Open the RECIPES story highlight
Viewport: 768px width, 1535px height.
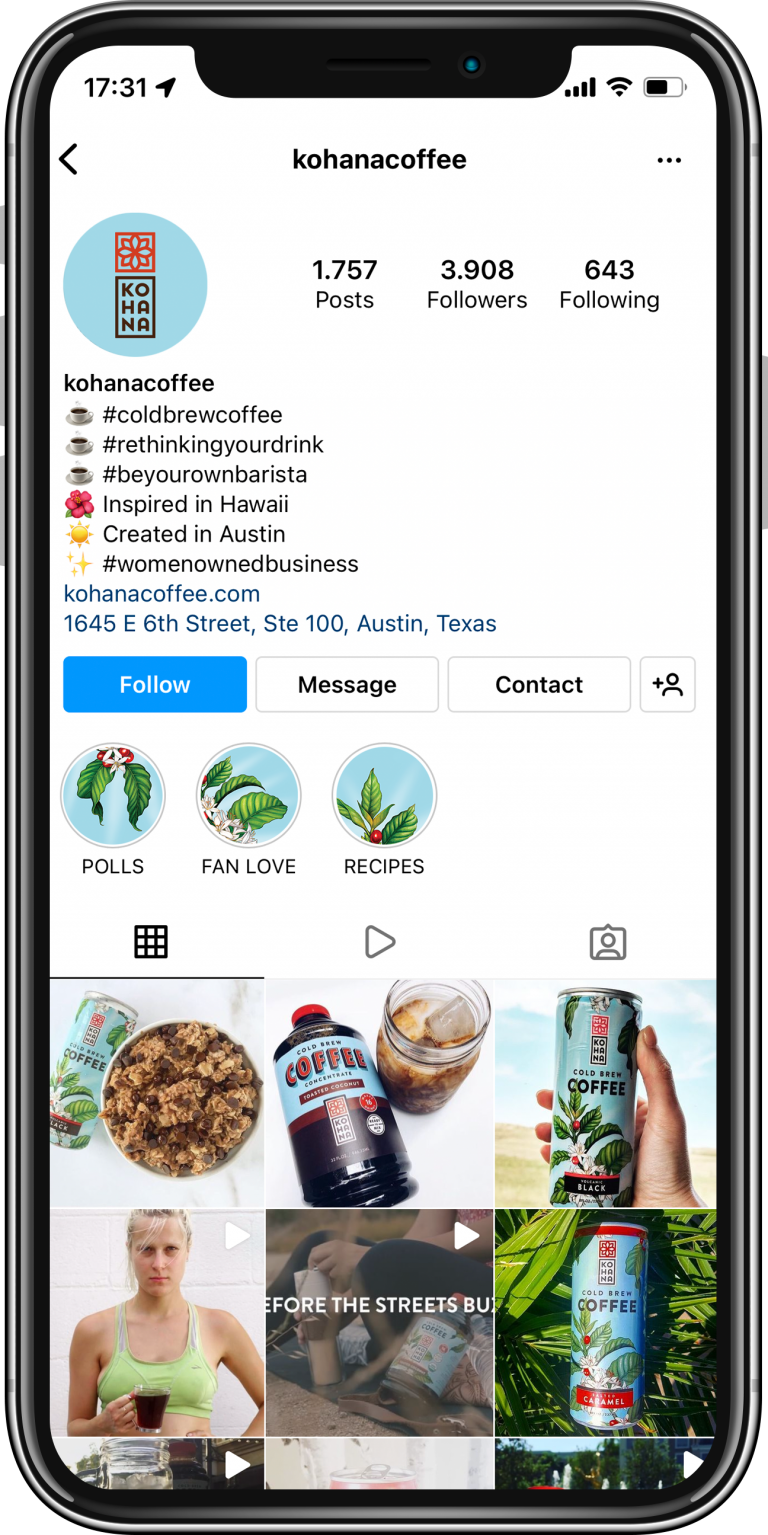[384, 797]
